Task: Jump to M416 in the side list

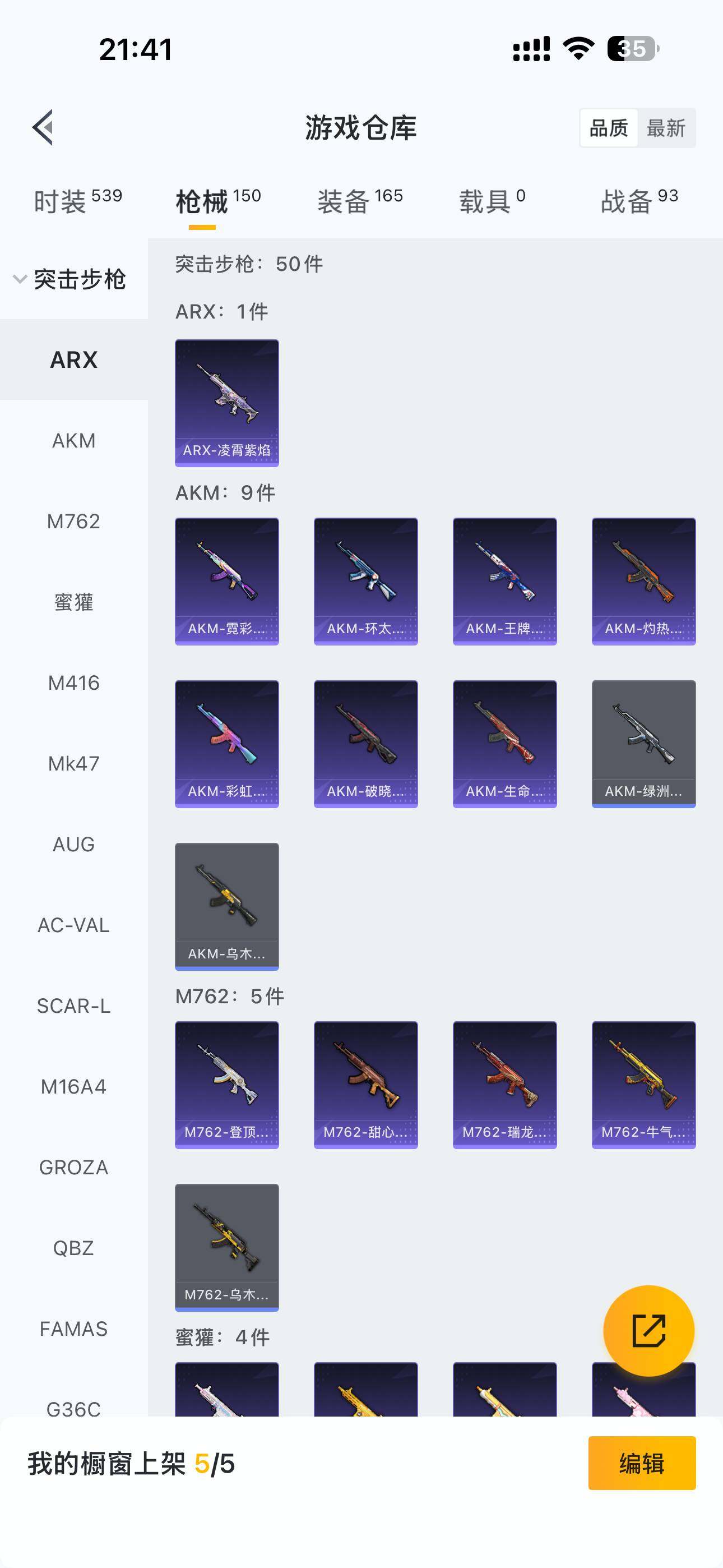Action: pos(73,683)
